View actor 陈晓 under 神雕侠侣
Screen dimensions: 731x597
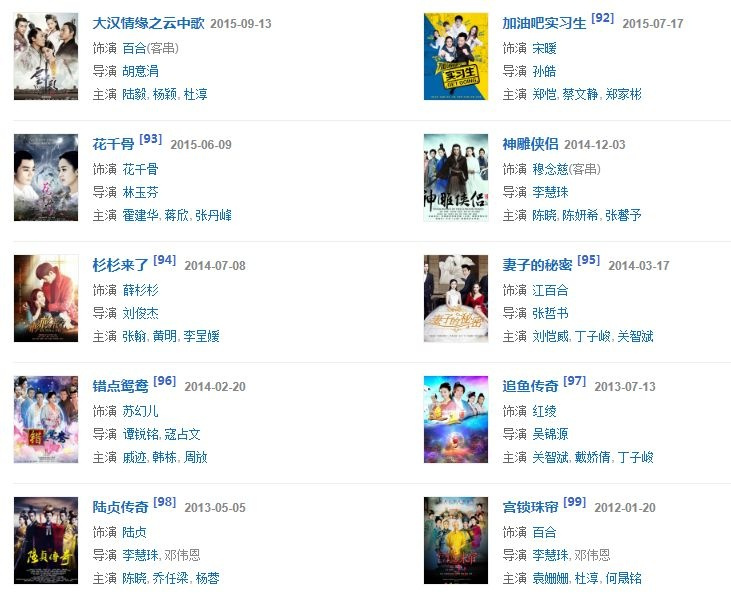coord(544,215)
